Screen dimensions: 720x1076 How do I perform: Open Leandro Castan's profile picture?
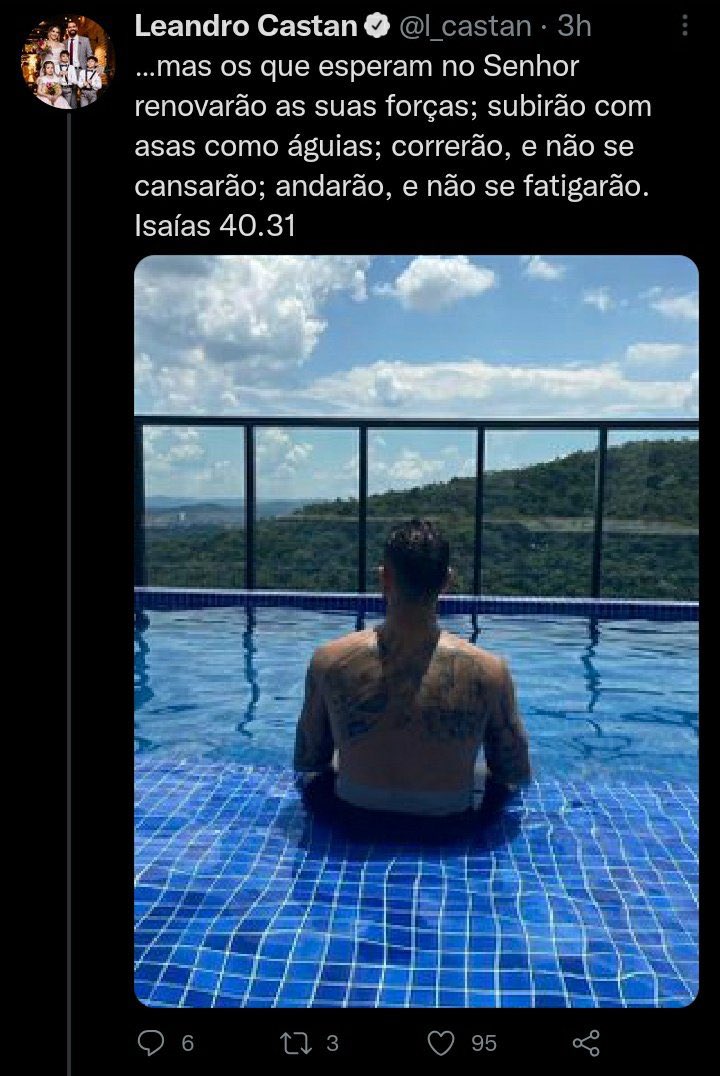(68, 62)
